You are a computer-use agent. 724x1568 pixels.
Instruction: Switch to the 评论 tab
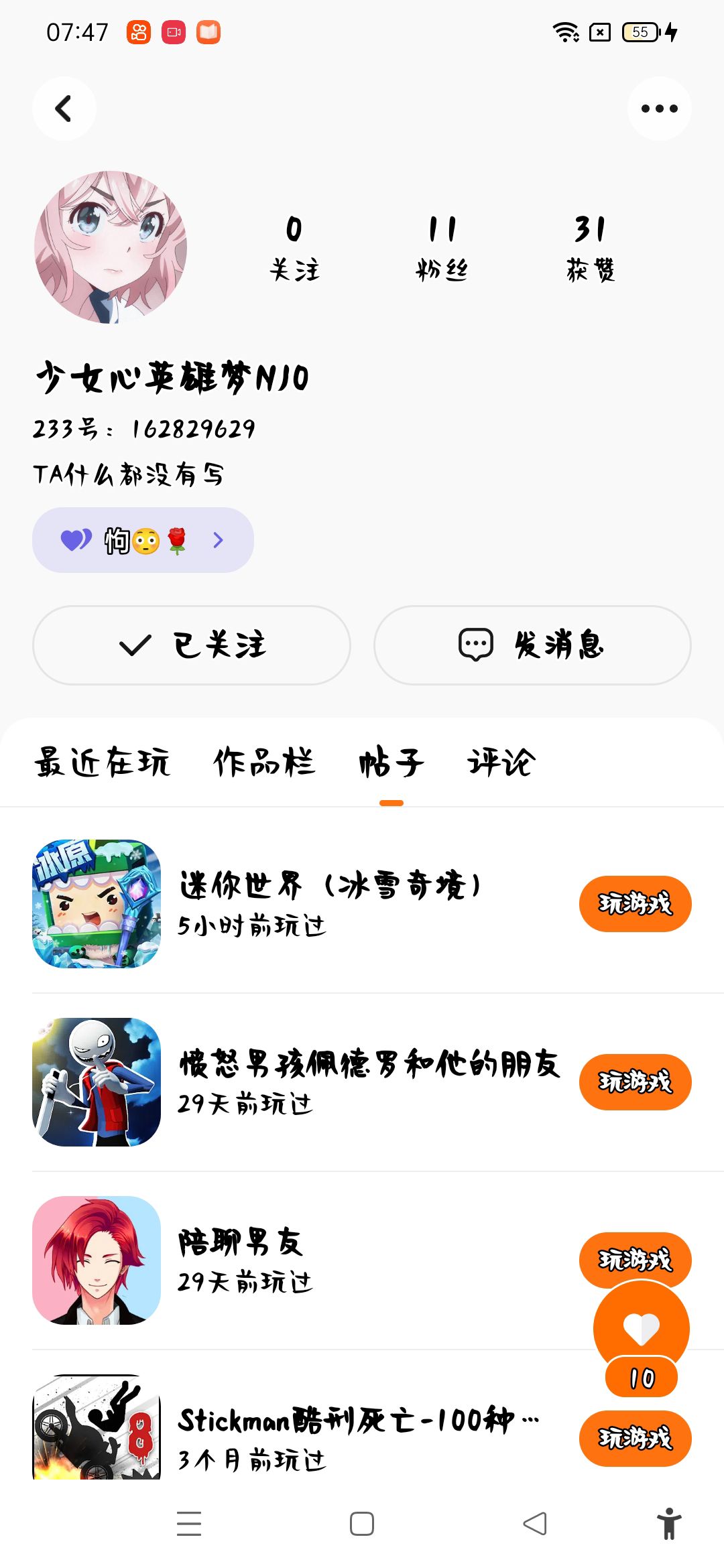tap(501, 763)
